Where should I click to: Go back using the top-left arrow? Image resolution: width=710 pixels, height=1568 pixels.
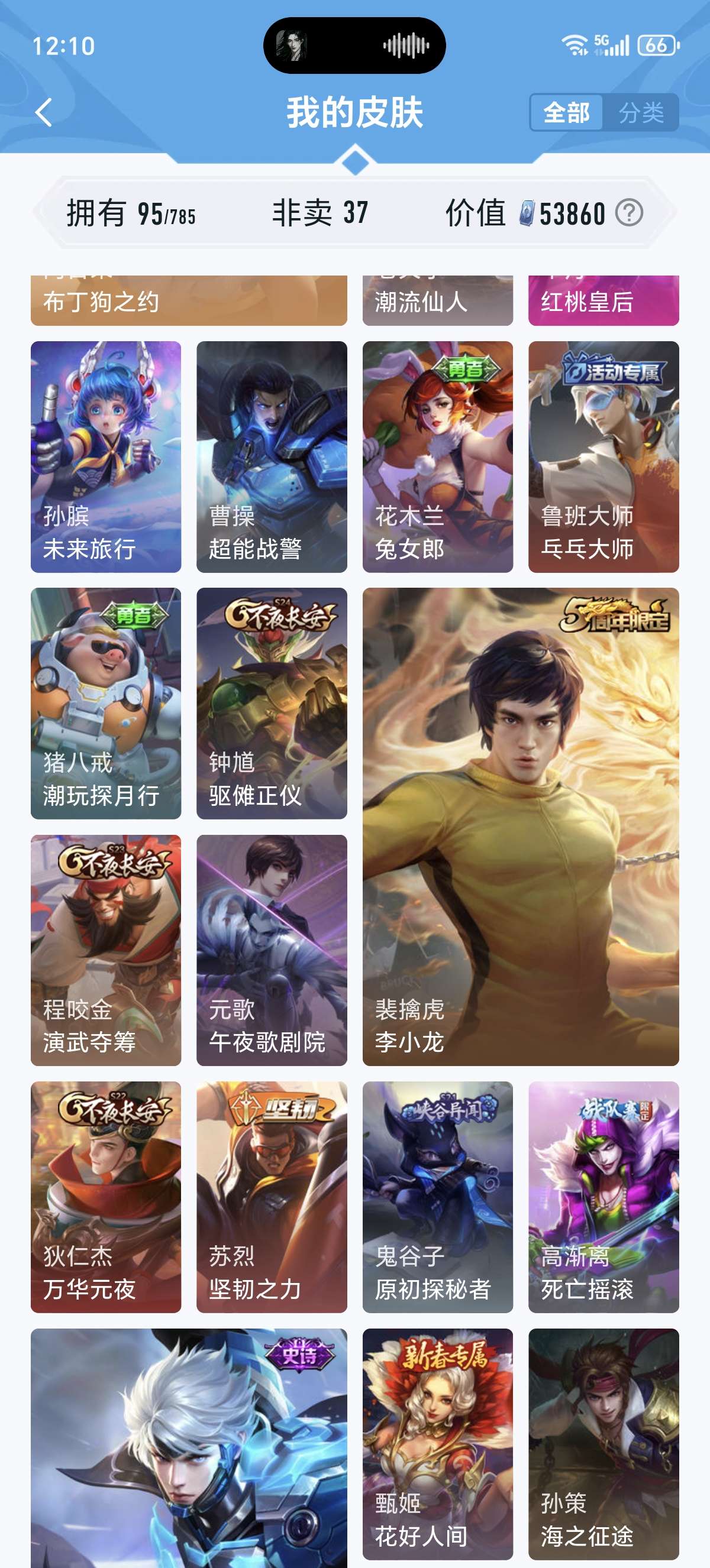[x=44, y=112]
